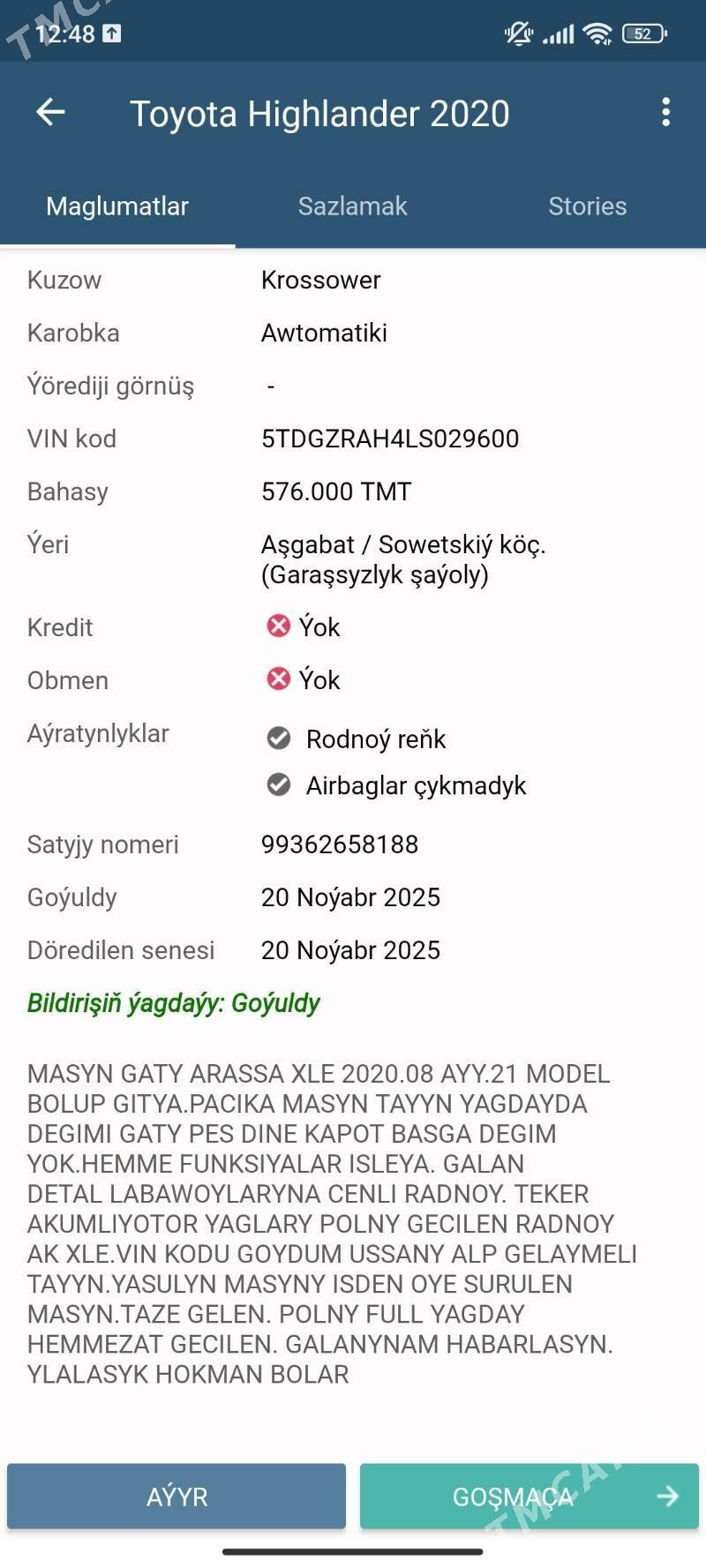Tap the seller number 99362658188
Screen dimensions: 706x1568
point(340,844)
